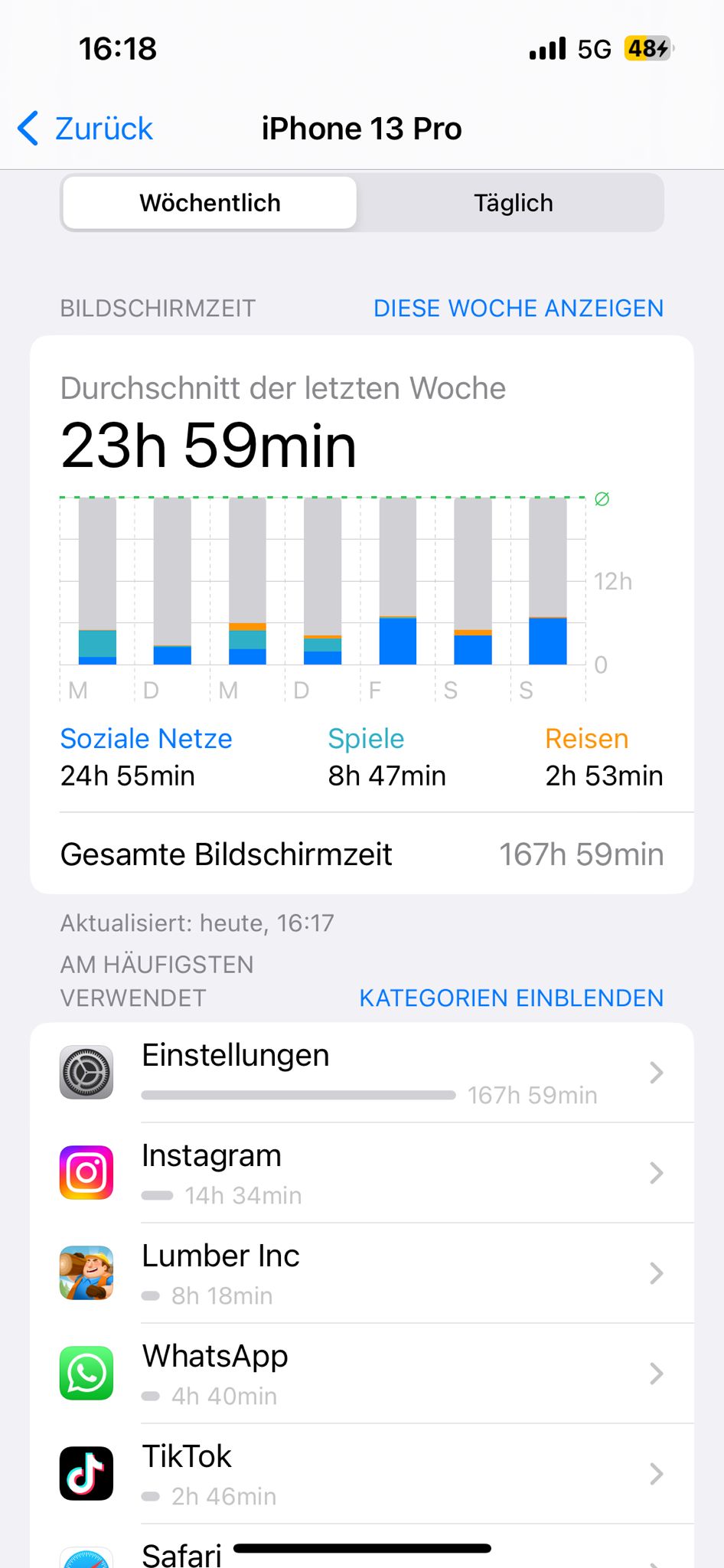This screenshot has width=724, height=1568.
Task: Go back with the Zurück button
Action: (86, 129)
